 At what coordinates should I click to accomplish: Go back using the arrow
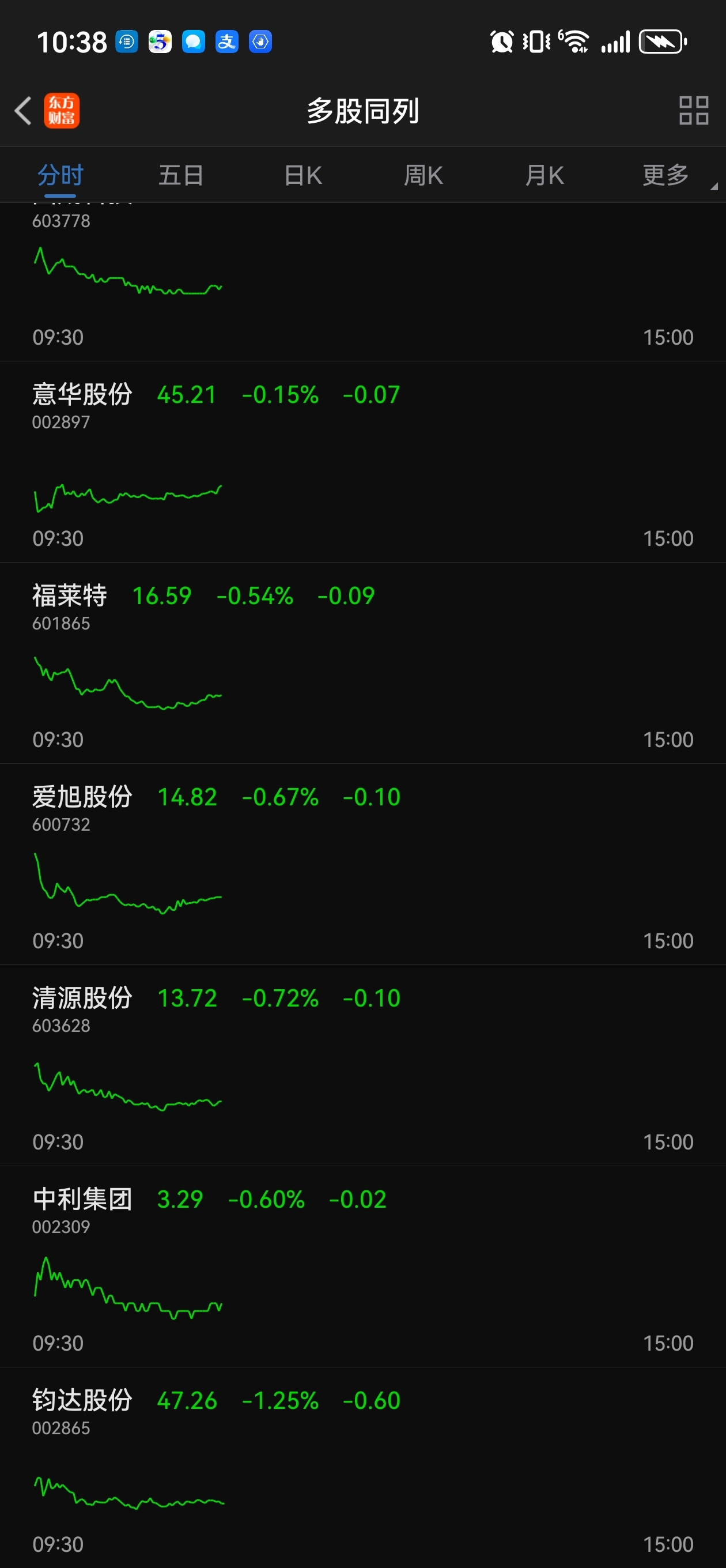tap(23, 111)
